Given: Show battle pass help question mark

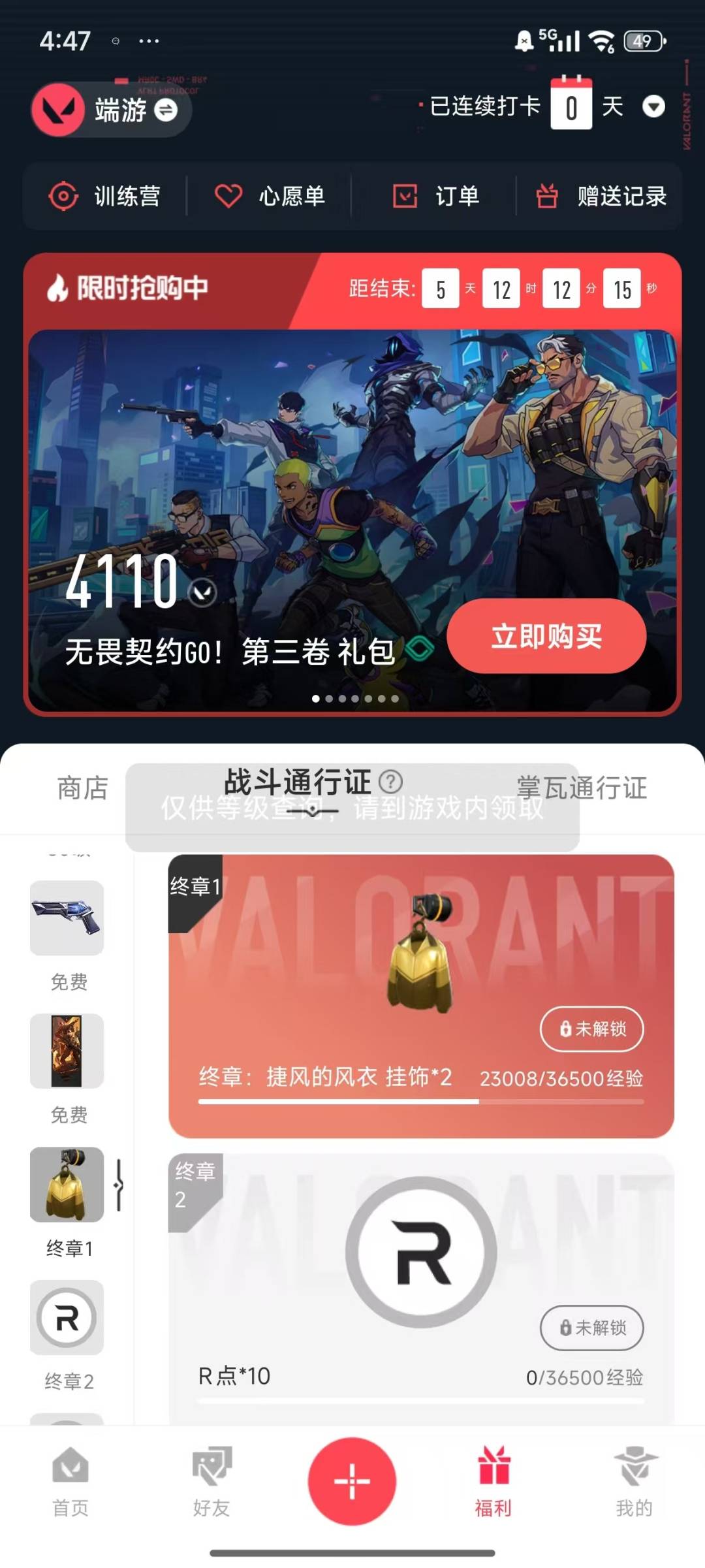Looking at the screenshot, I should pyautogui.click(x=390, y=782).
